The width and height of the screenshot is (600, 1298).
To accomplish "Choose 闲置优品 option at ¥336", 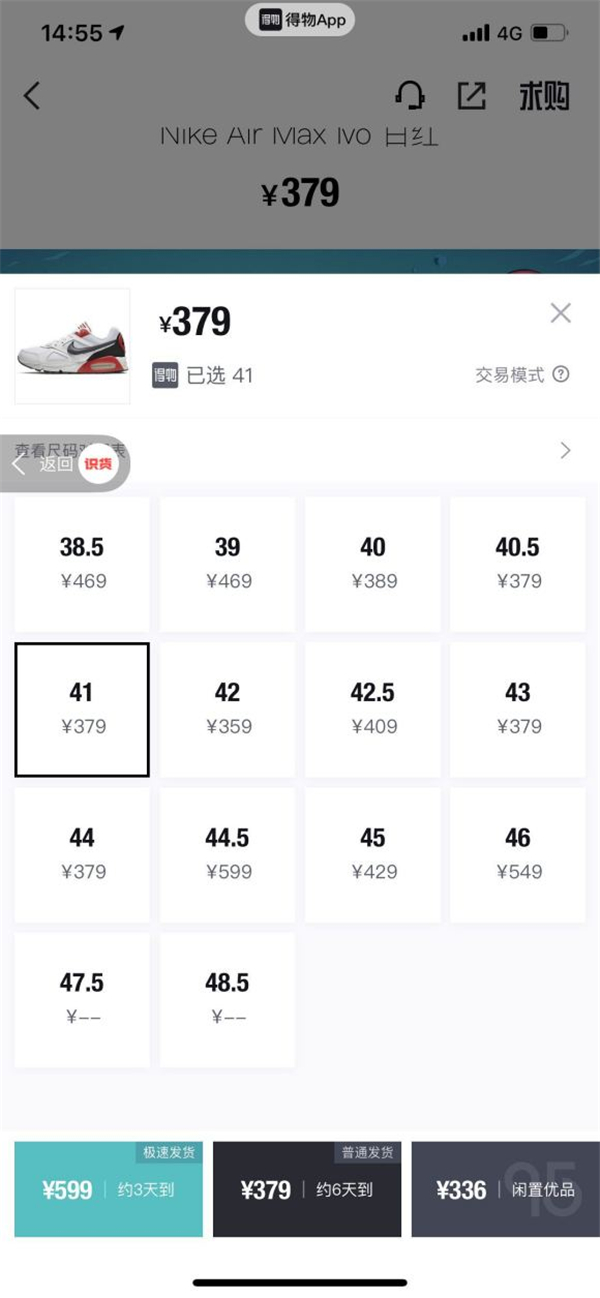I will click(x=505, y=1189).
